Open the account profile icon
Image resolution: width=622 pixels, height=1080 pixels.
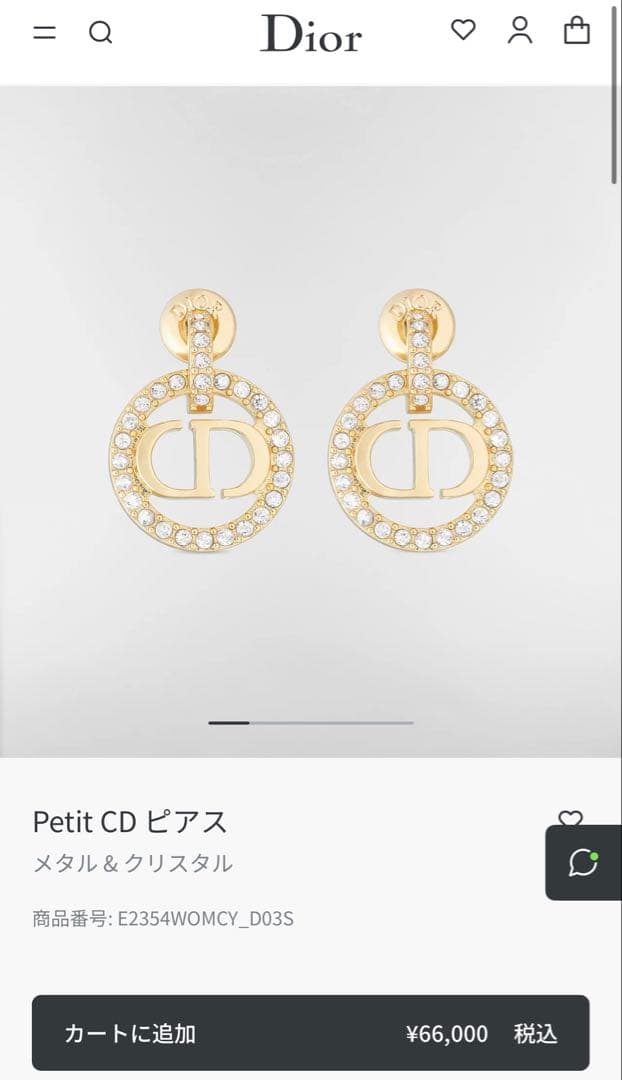click(520, 31)
